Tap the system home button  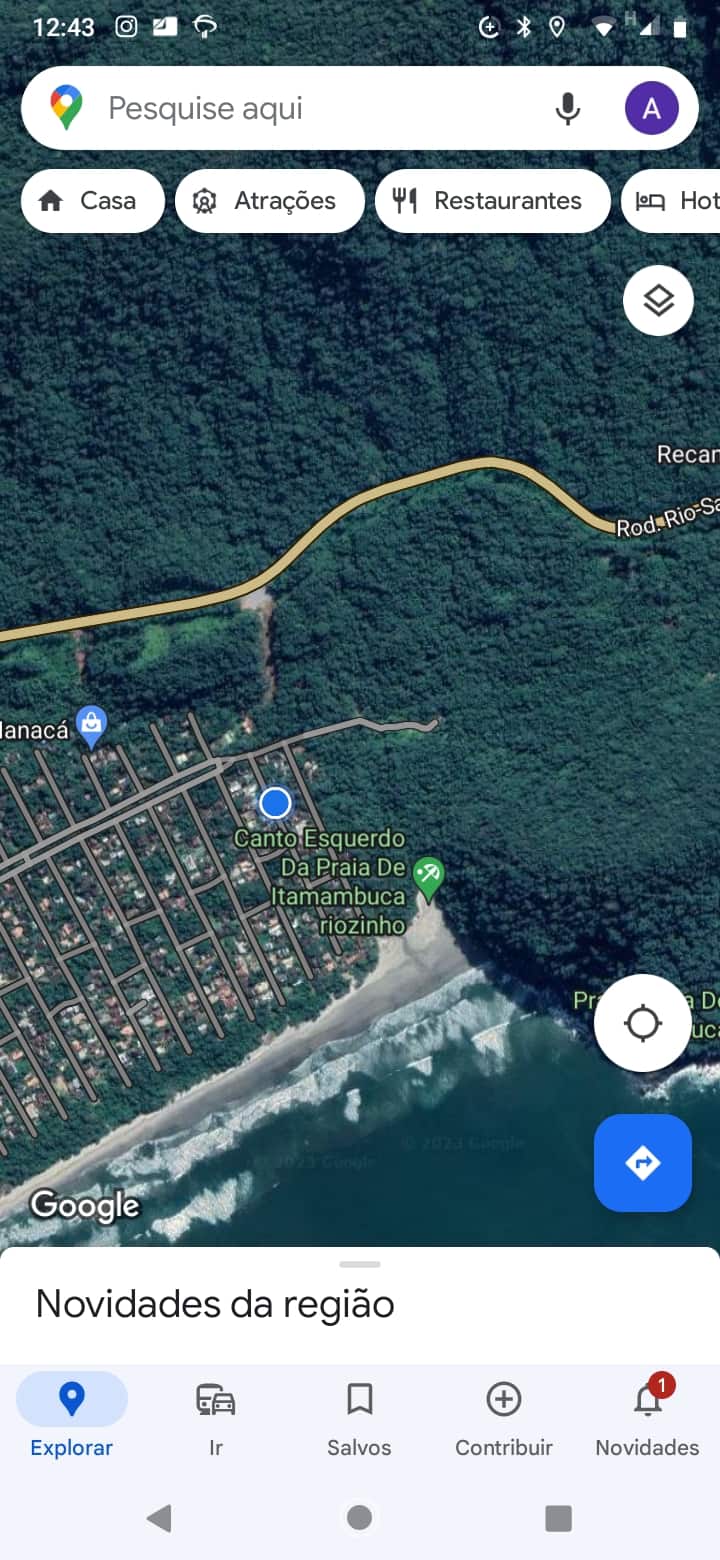pos(360,1518)
